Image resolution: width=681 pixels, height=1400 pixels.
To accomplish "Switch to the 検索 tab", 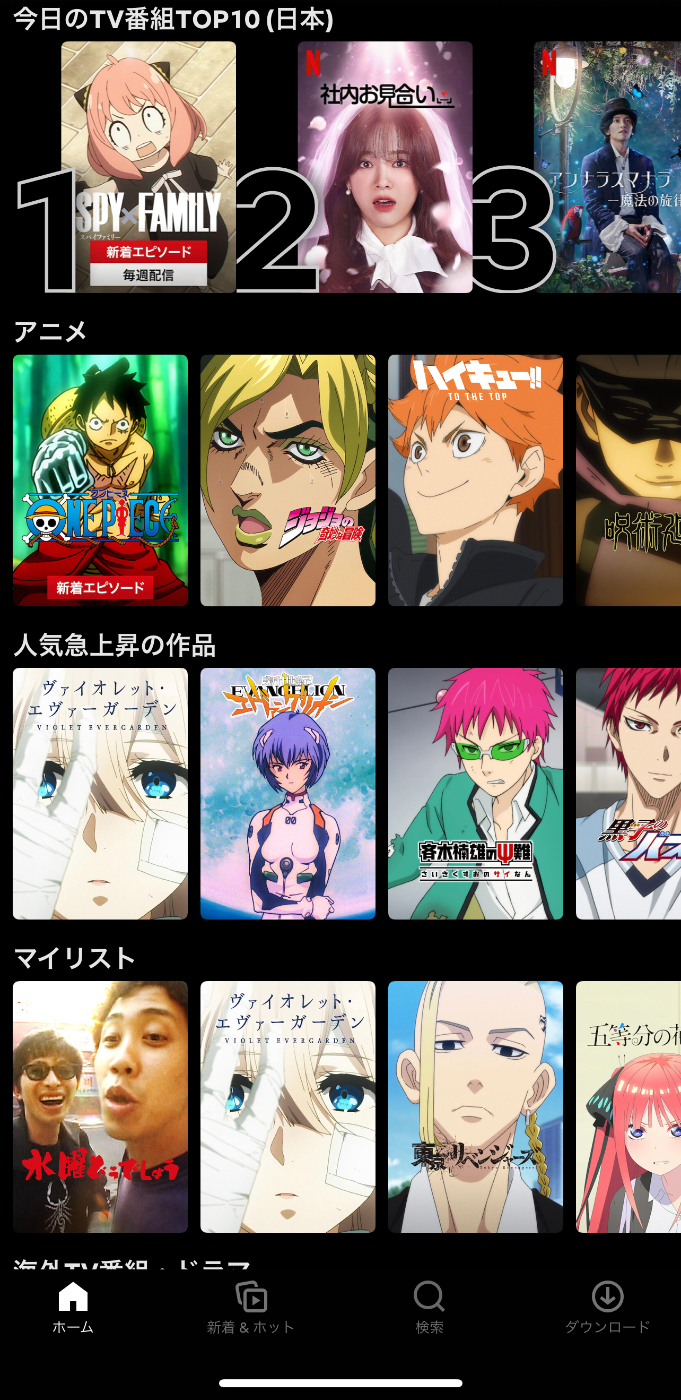I will [429, 1308].
